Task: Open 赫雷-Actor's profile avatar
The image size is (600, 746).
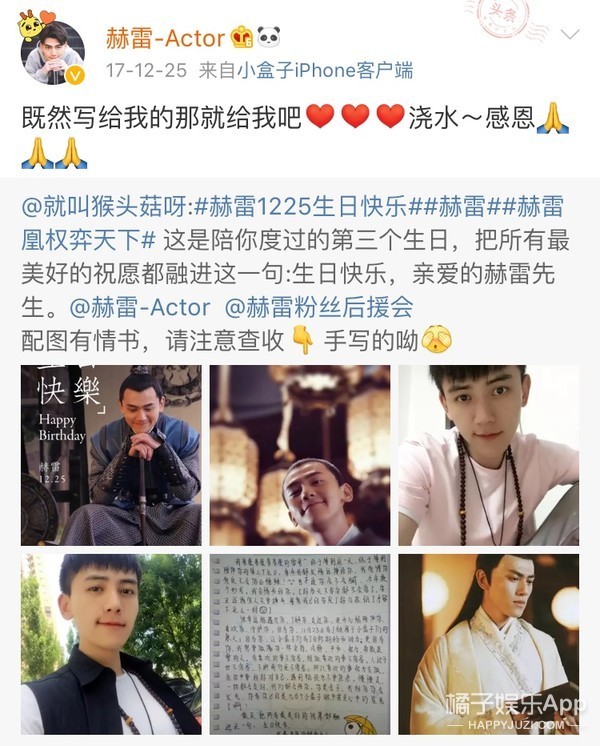Action: click(x=52, y=50)
